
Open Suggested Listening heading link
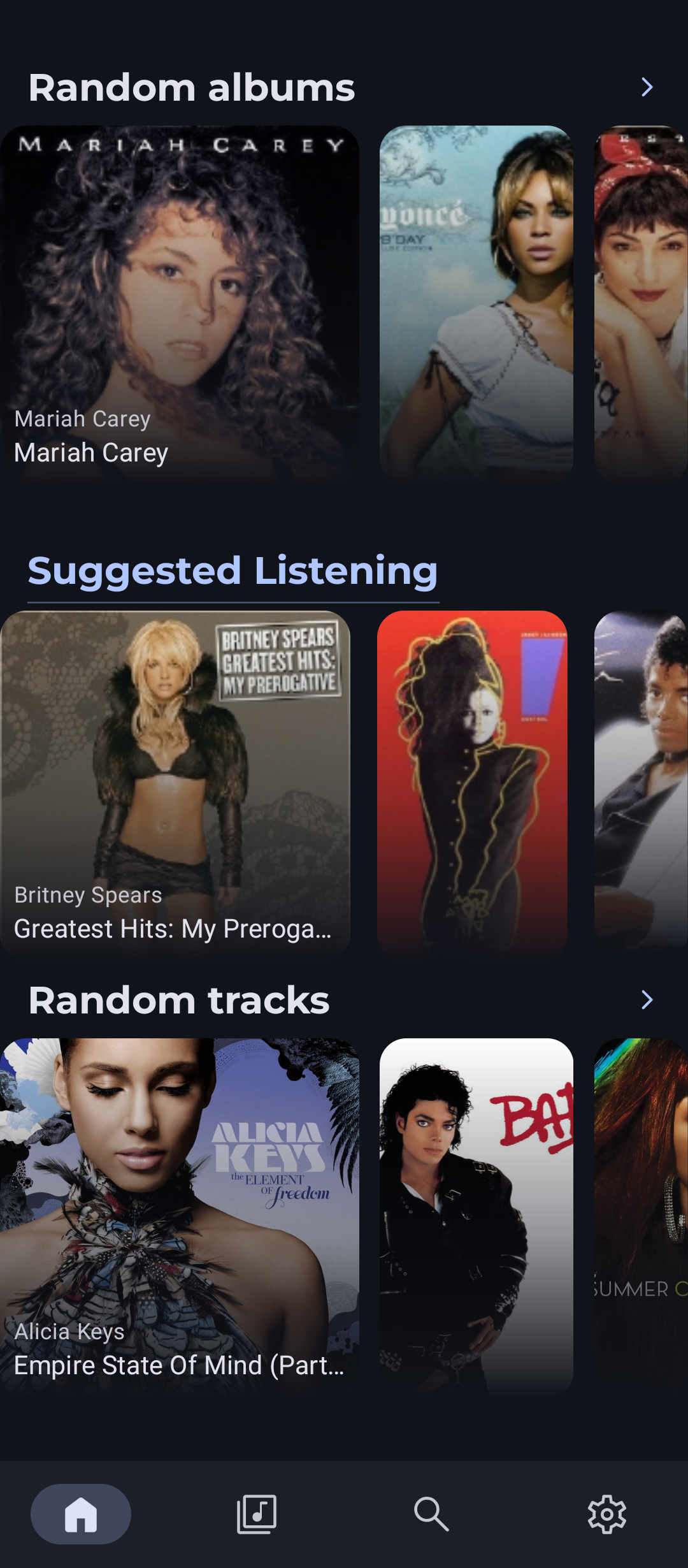click(233, 571)
